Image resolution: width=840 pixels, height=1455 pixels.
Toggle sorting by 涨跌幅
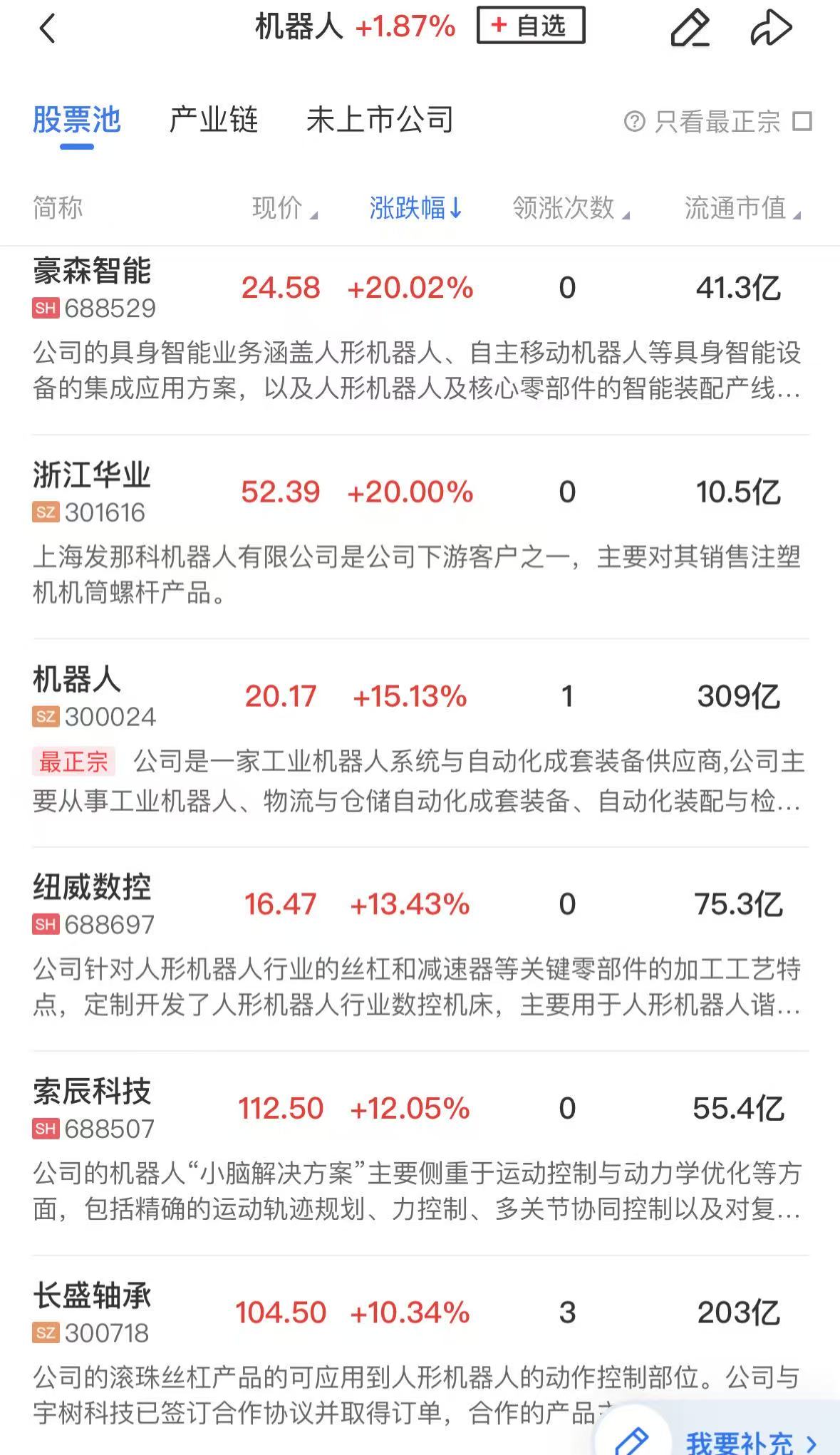[415, 208]
